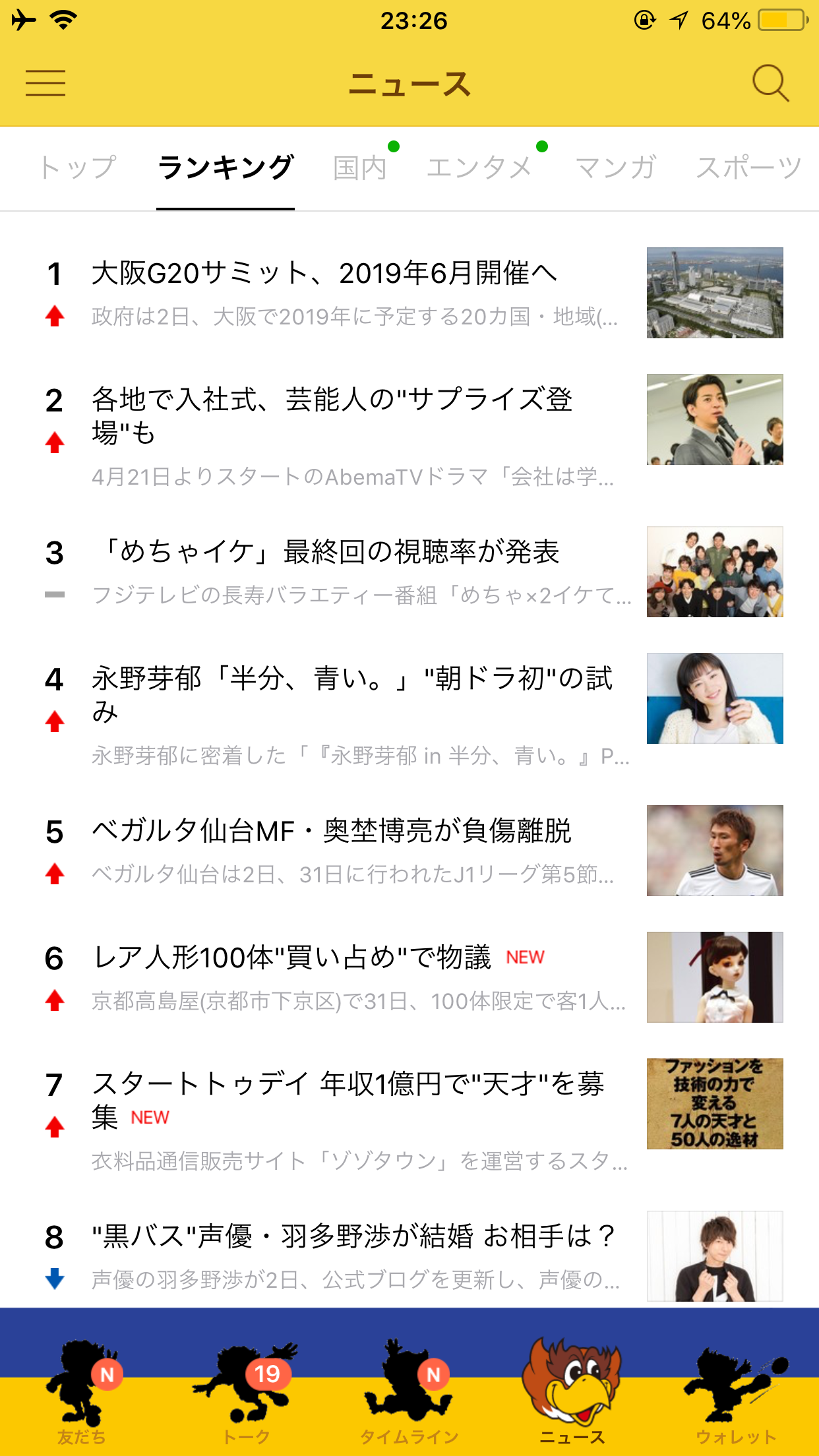819x1456 pixels.
Task: View the 永野芽郁「半分、青い。」article
Action: (352, 694)
